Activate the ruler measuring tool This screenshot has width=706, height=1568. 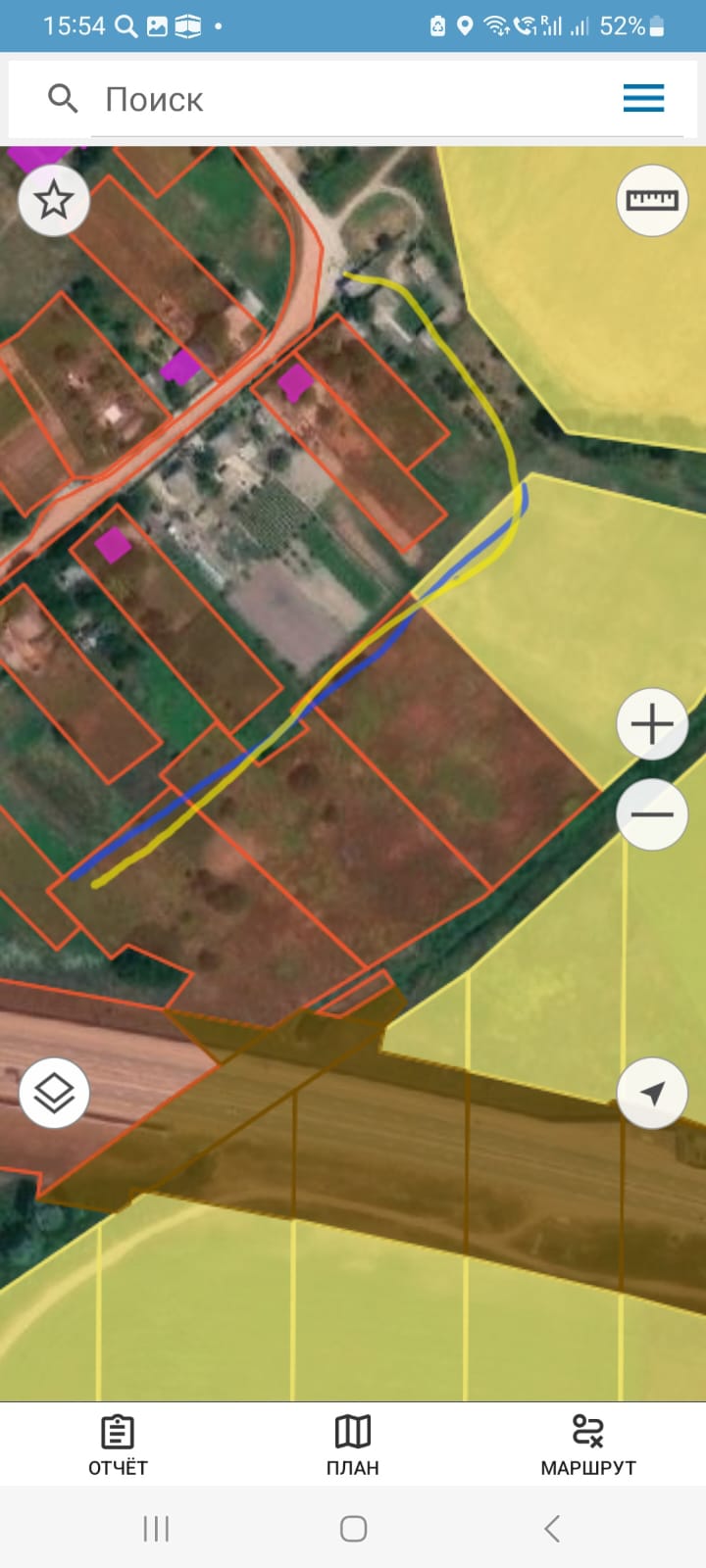[652, 200]
